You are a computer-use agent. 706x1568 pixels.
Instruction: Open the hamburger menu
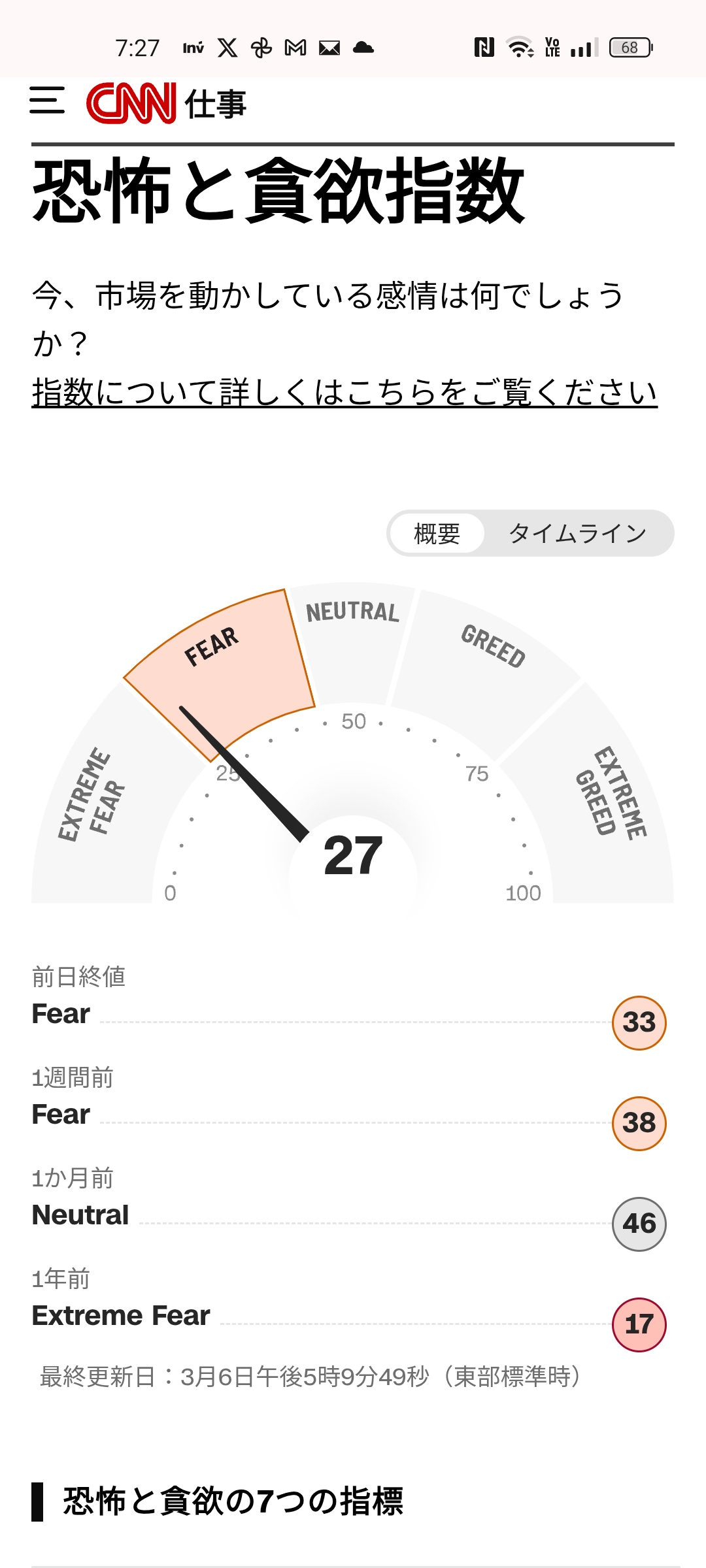pos(47,101)
